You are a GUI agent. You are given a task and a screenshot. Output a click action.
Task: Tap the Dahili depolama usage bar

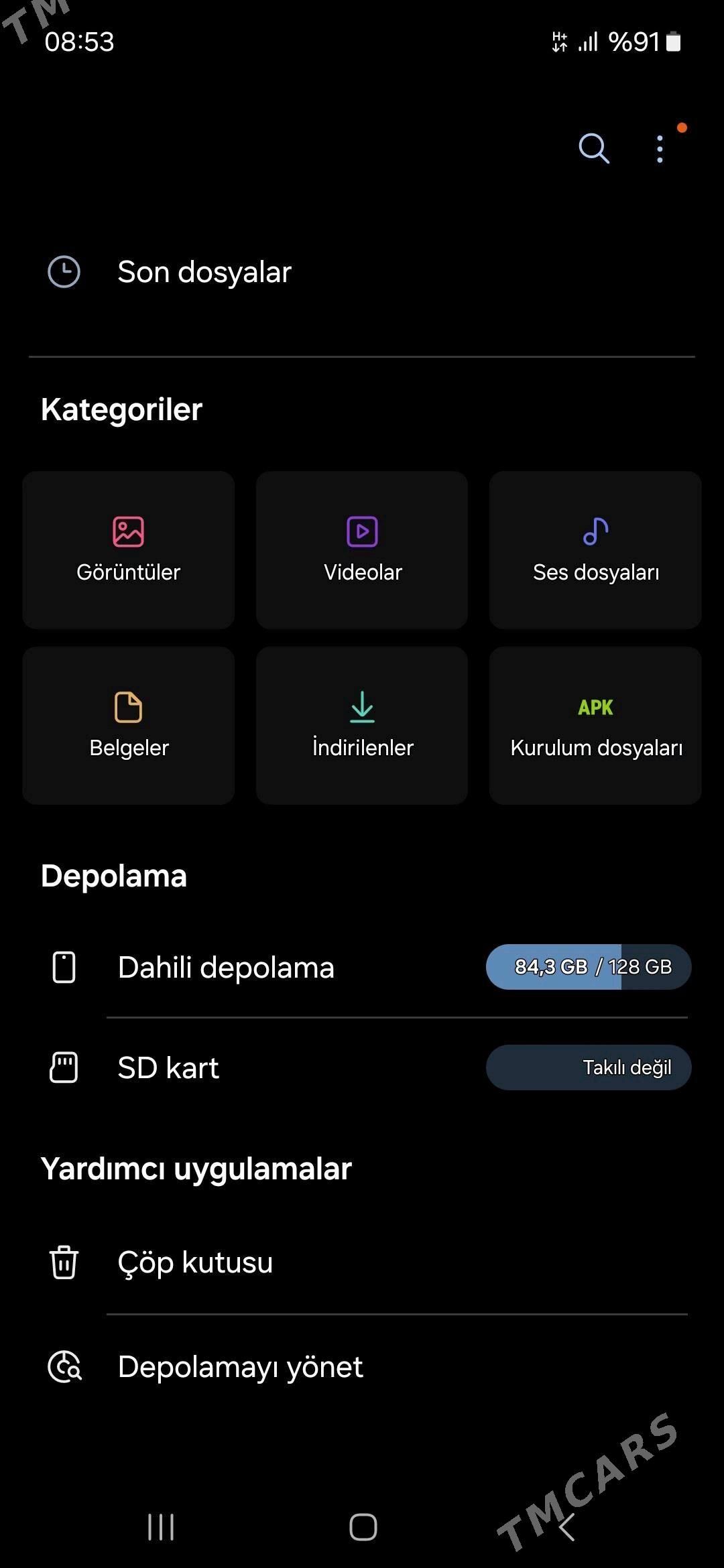point(588,967)
